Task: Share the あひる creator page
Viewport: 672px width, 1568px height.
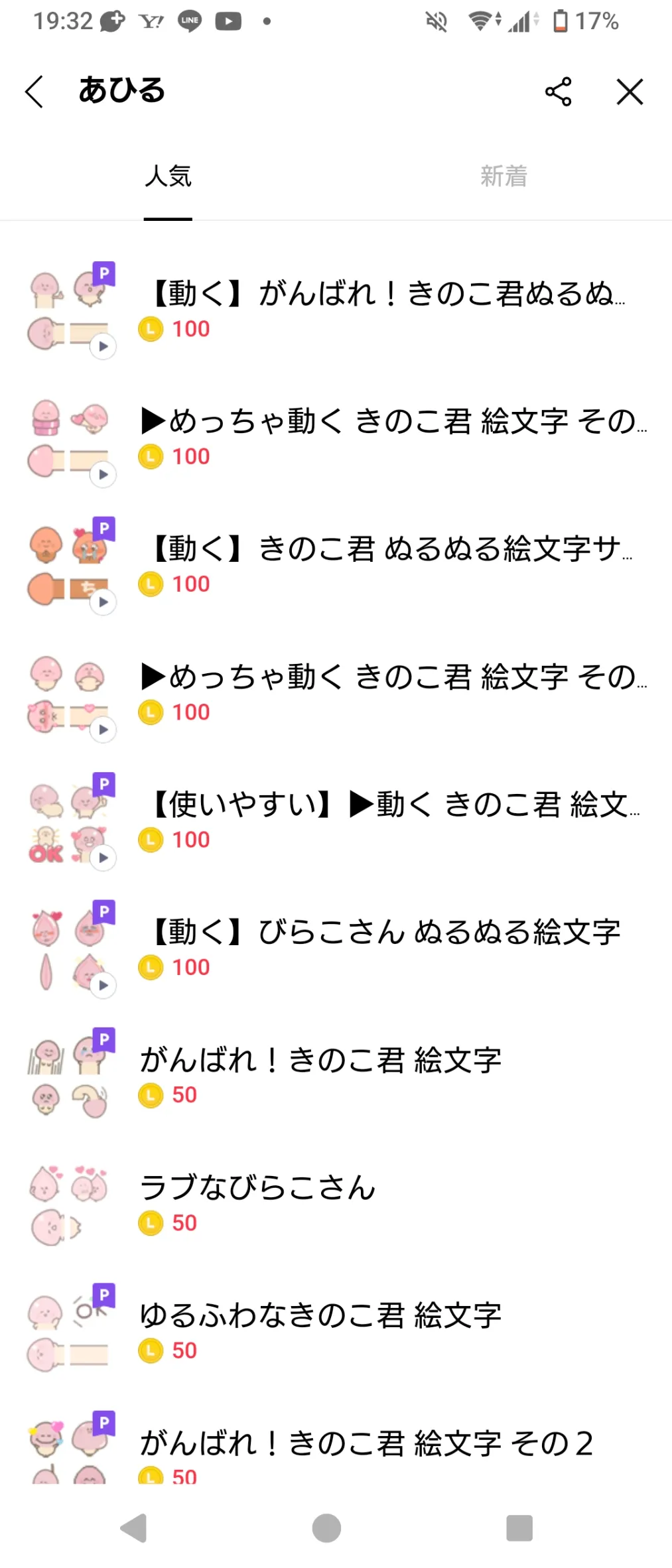Action: [558, 92]
